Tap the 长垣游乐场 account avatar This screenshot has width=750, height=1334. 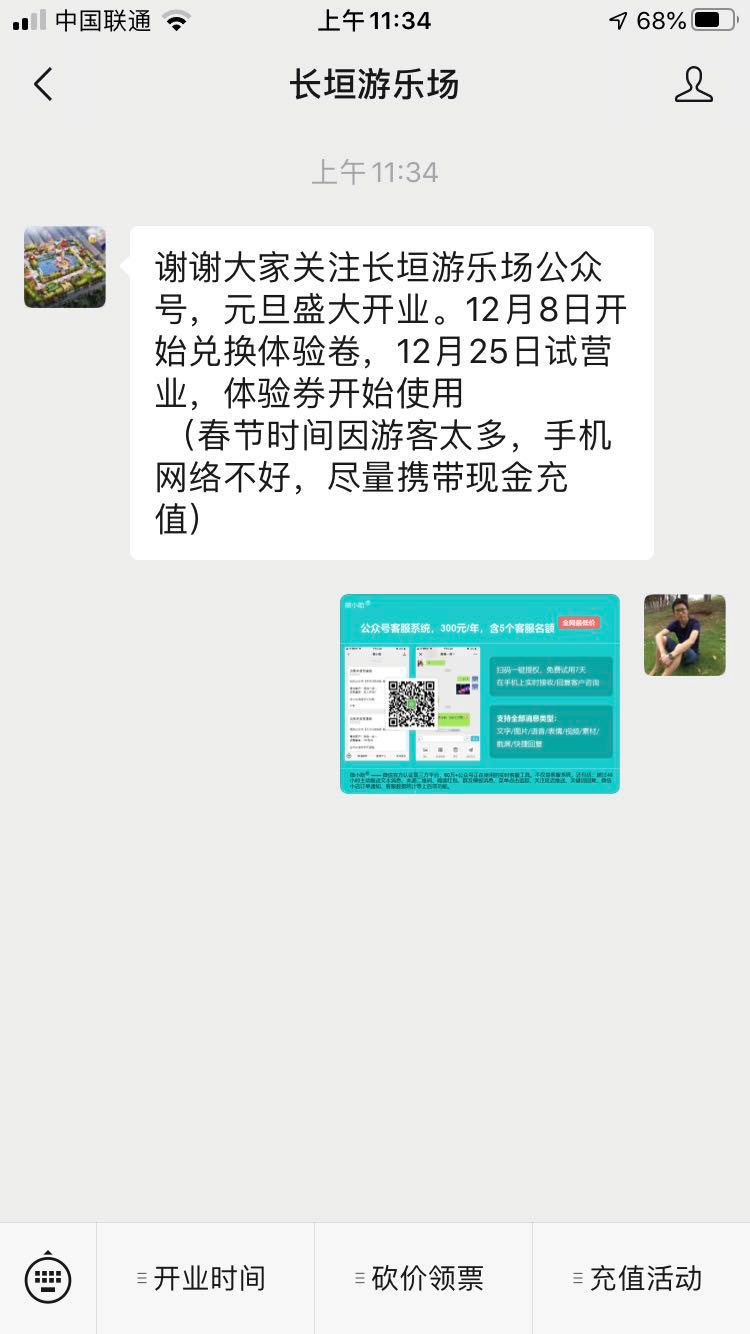tap(65, 267)
